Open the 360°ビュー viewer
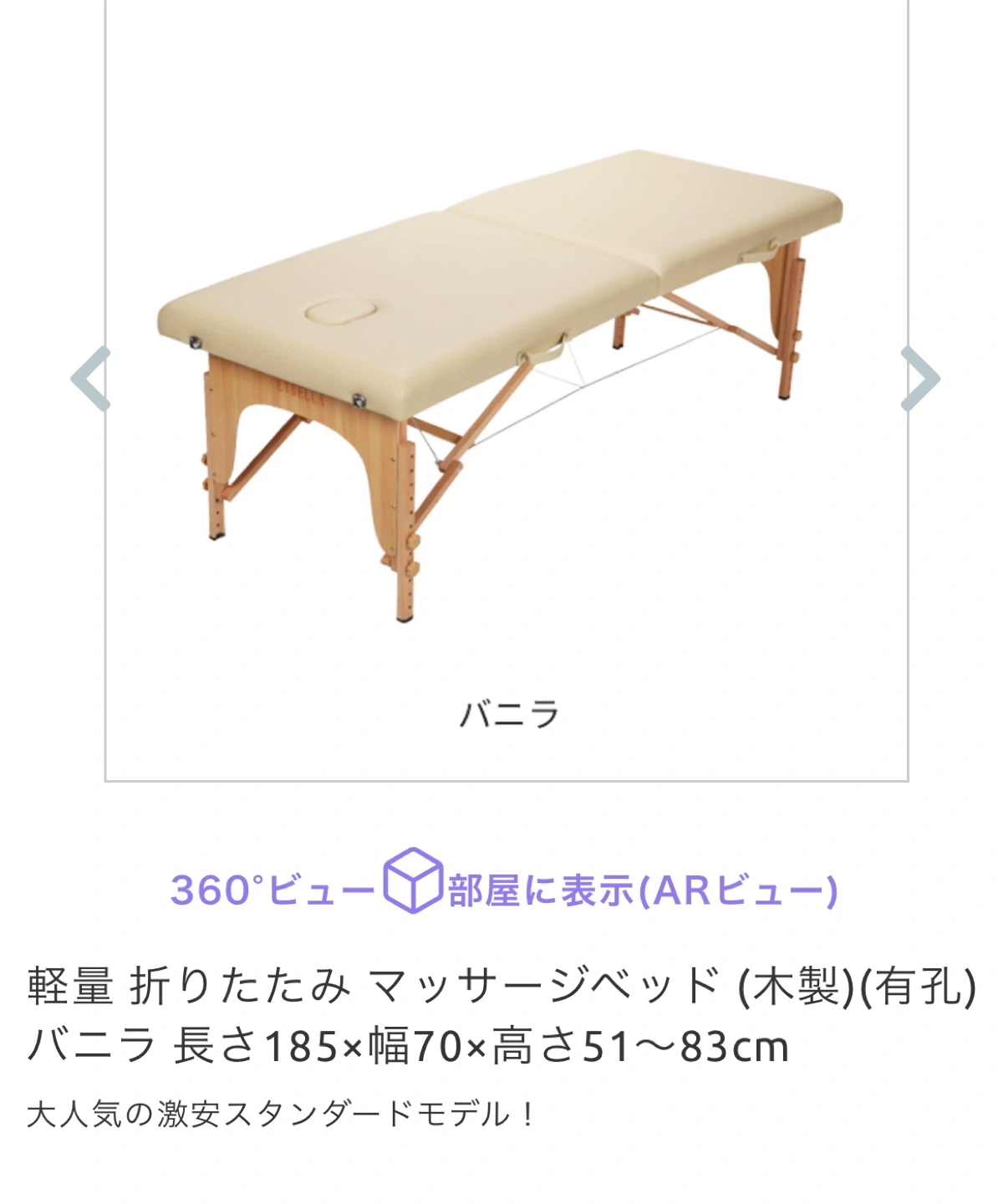 272,890
